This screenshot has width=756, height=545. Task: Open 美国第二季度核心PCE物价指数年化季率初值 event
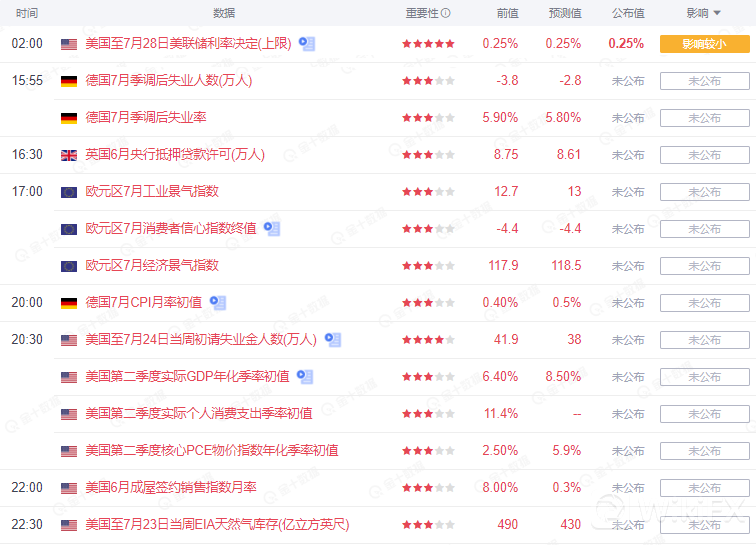pos(212,451)
